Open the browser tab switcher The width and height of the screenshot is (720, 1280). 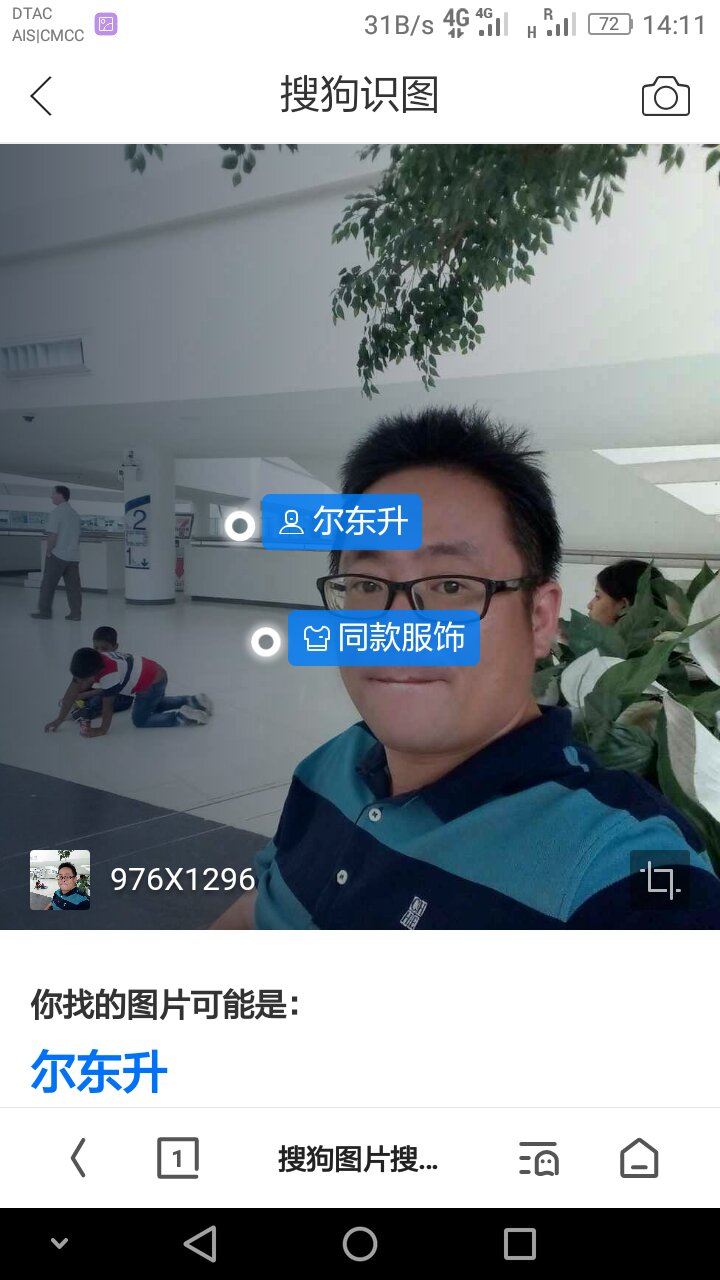pyautogui.click(x=178, y=1159)
